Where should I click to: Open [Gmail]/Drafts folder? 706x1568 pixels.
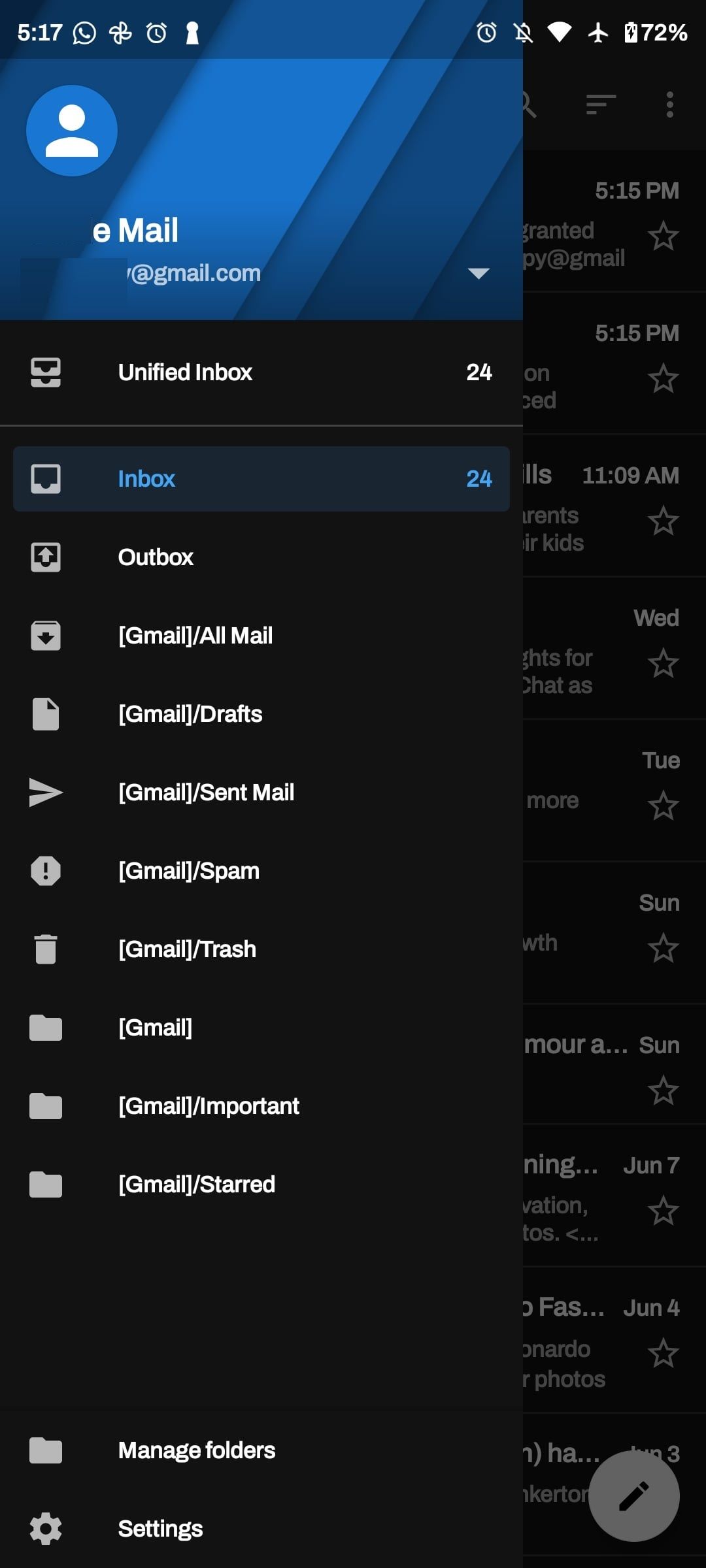[x=261, y=714]
